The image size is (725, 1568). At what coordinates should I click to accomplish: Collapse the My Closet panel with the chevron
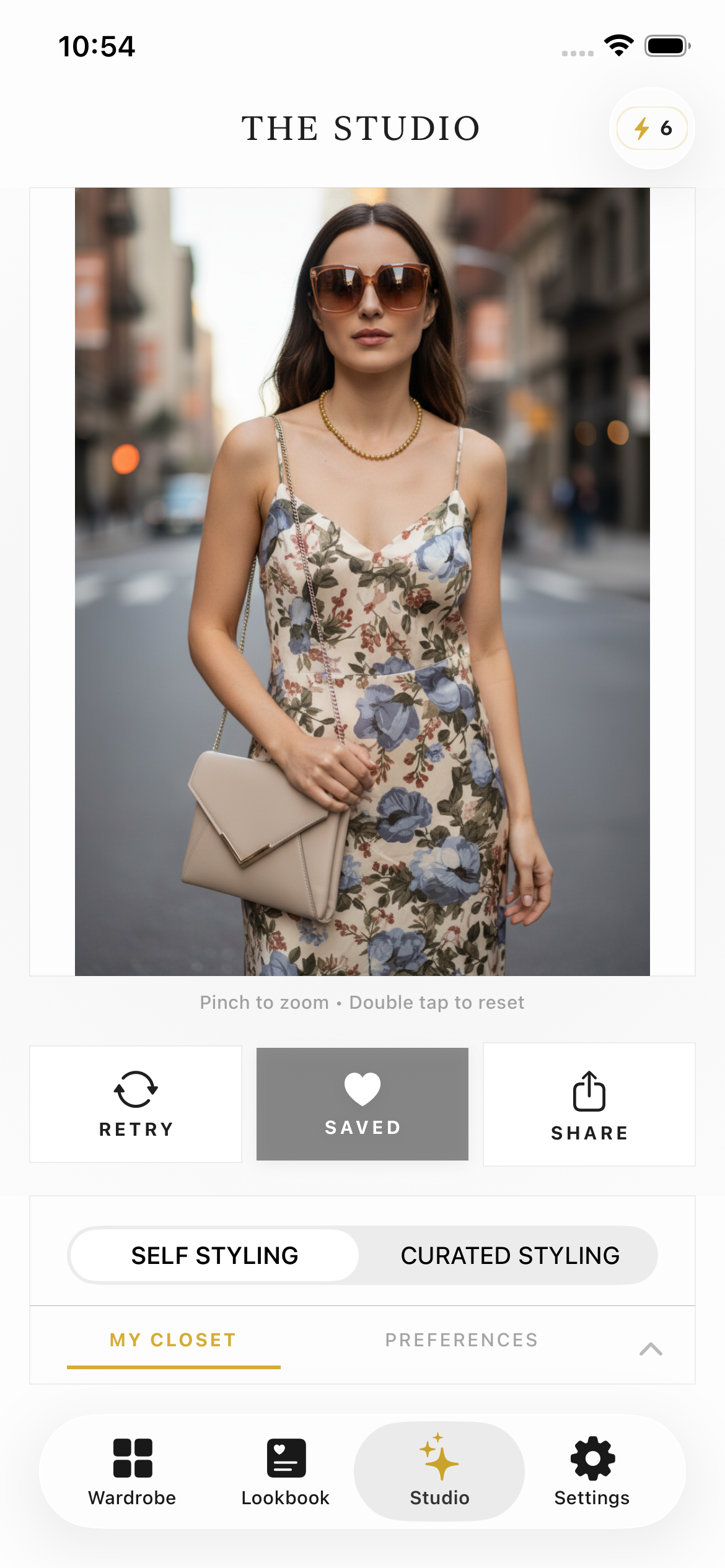[x=651, y=1348]
